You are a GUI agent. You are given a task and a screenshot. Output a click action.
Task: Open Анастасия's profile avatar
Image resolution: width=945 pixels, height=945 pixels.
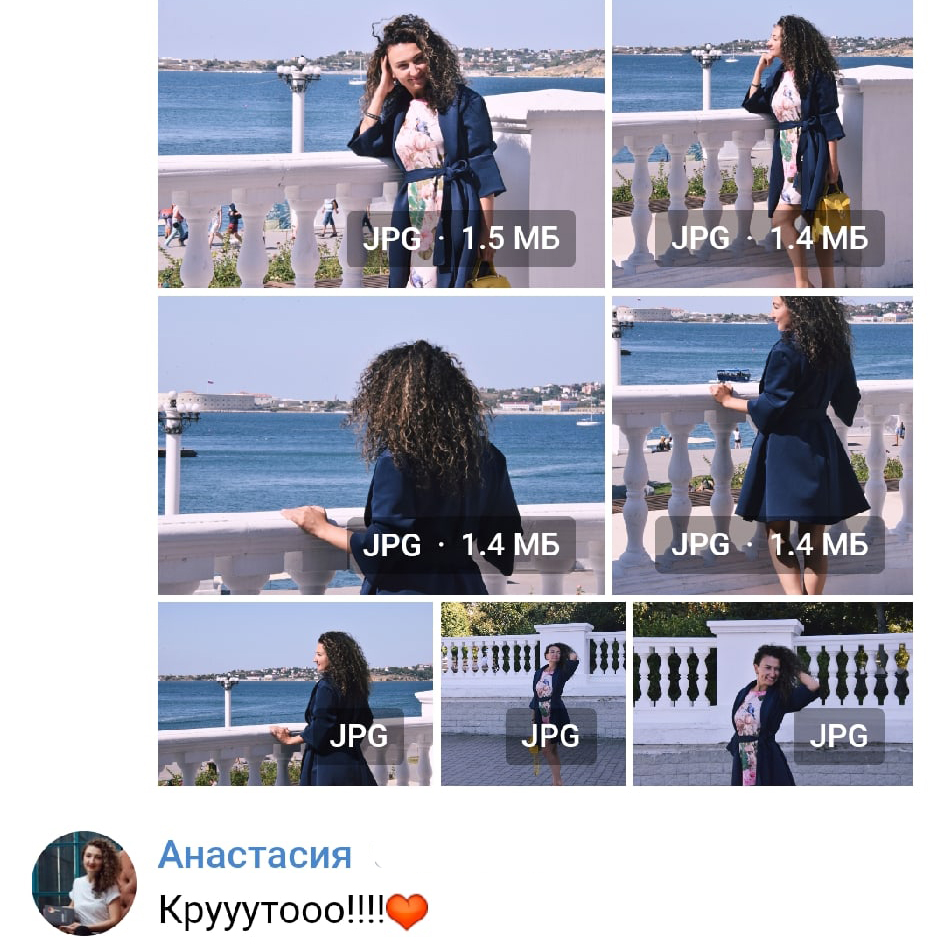84,883
